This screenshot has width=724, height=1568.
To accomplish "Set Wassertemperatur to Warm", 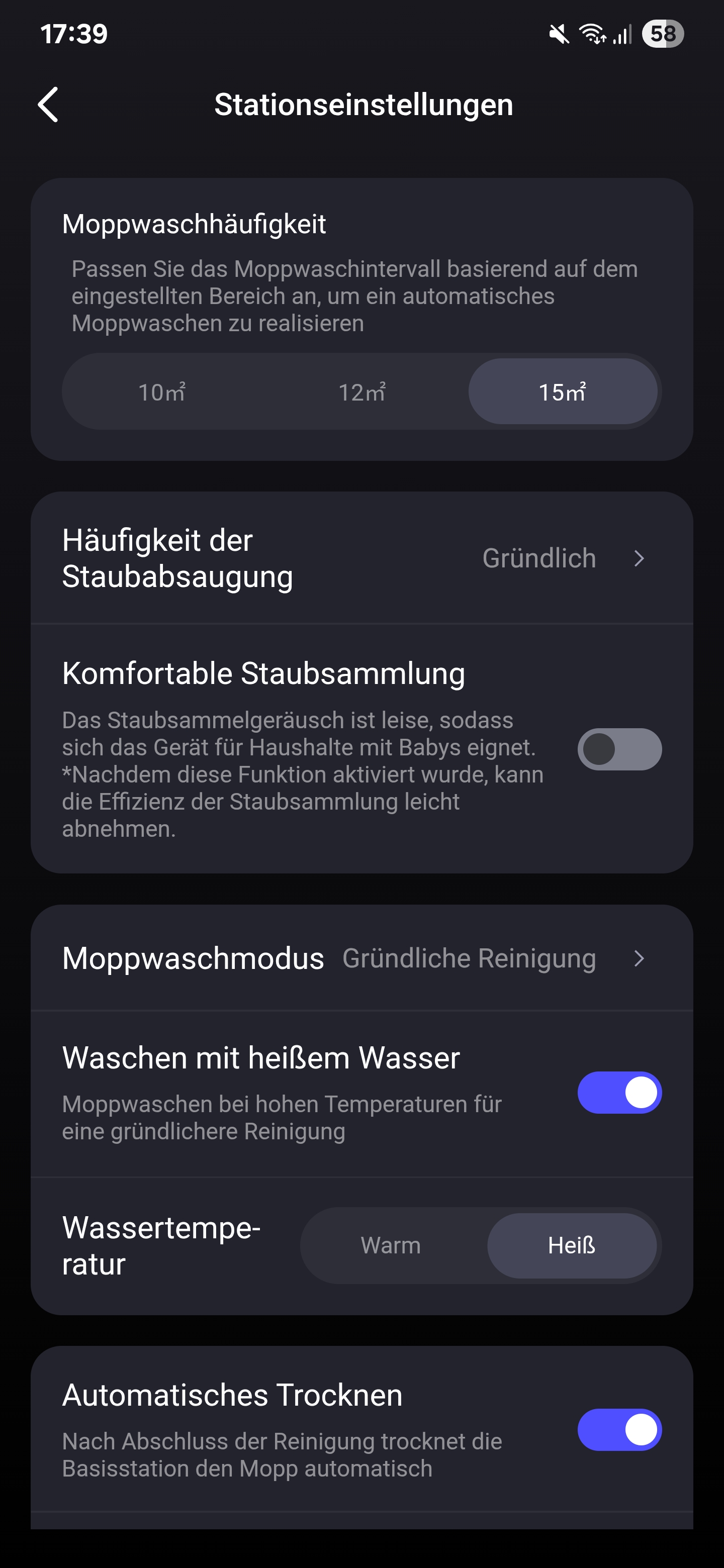I will point(391,1245).
